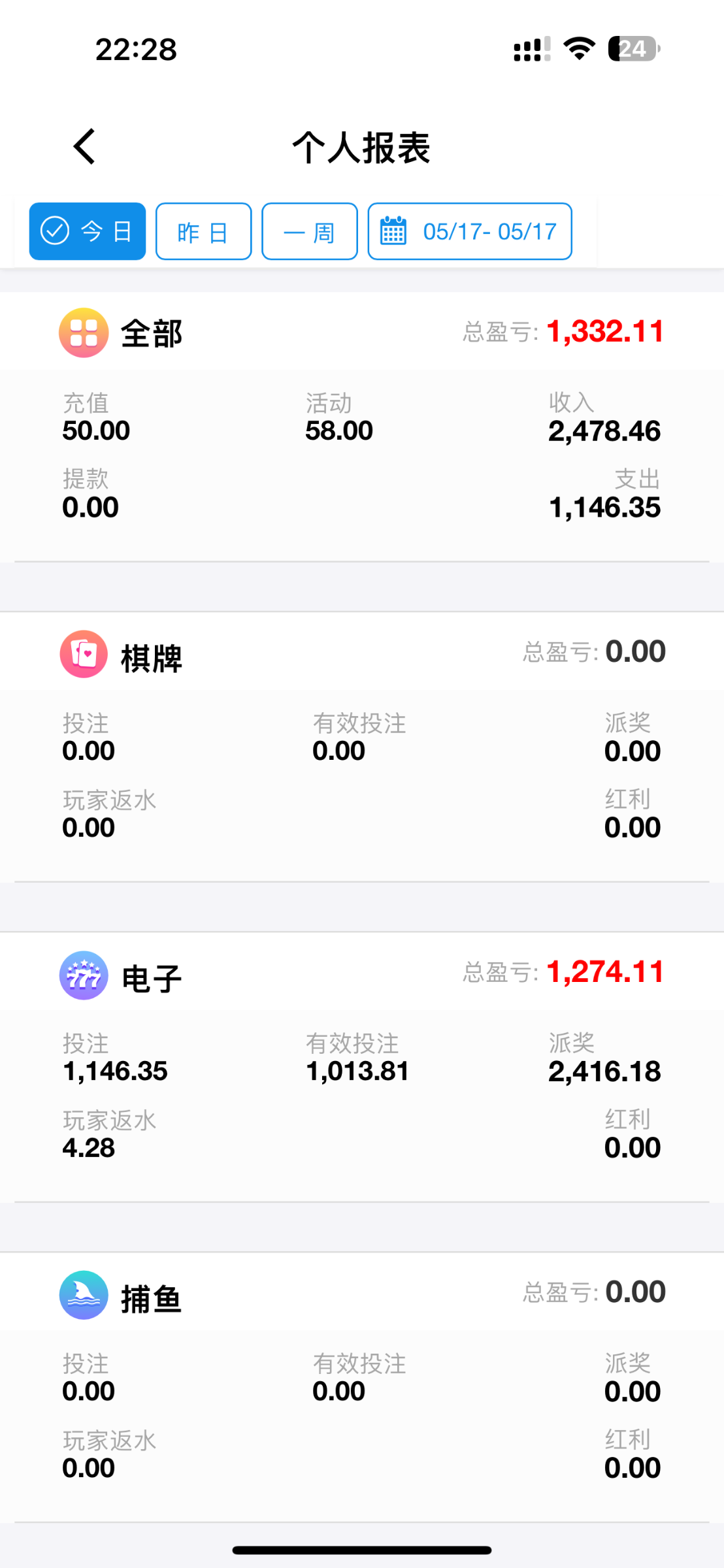
Task: Select the 今日 filter
Action: [x=87, y=231]
